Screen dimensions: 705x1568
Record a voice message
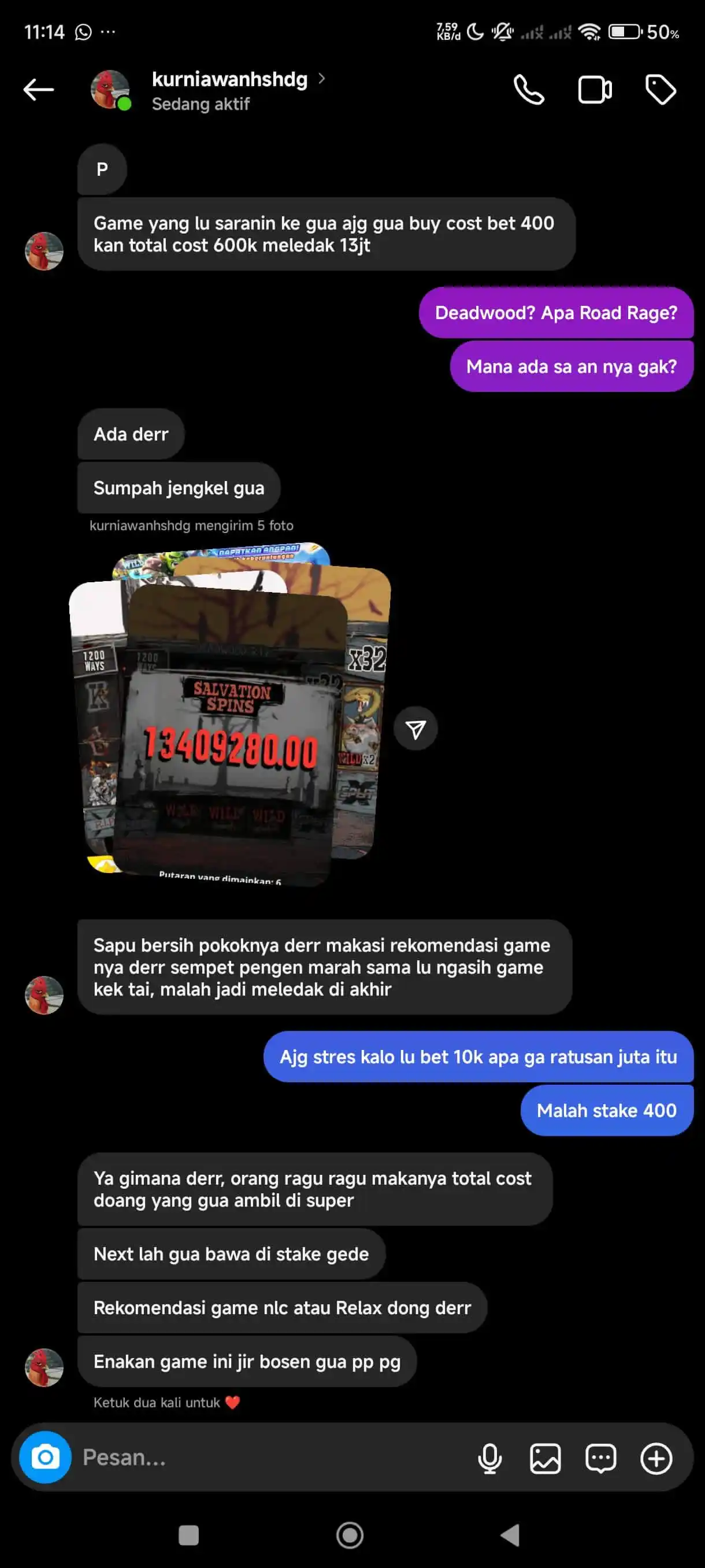[x=489, y=1458]
